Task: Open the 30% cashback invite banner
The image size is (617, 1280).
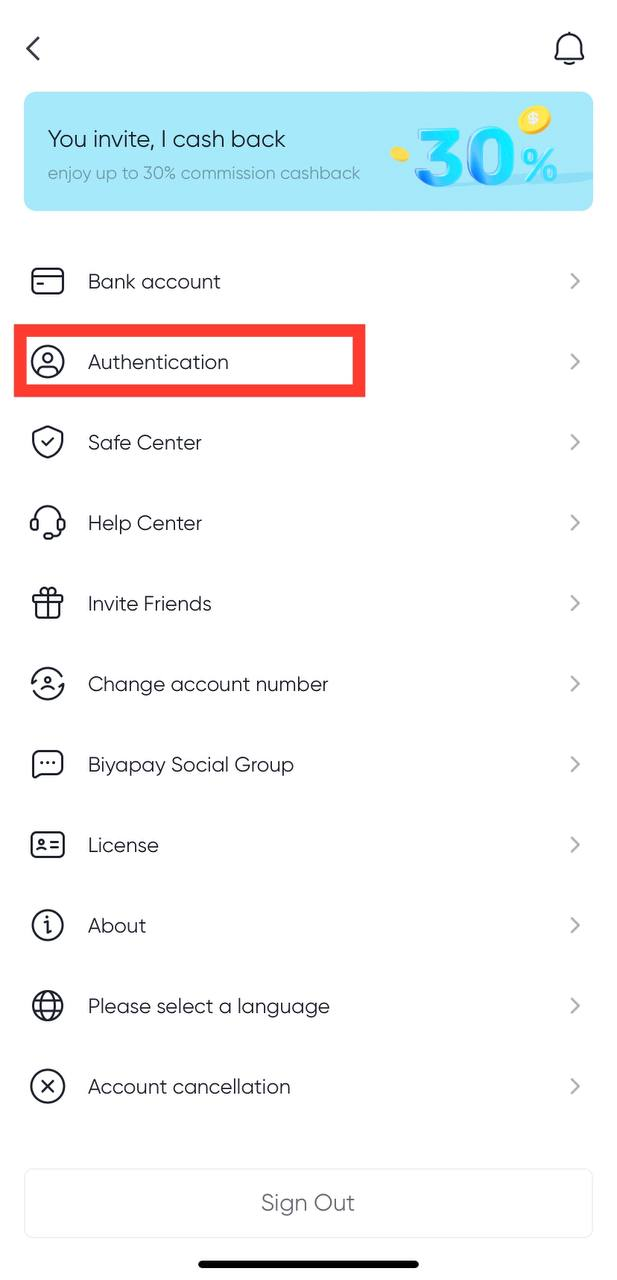Action: click(x=308, y=152)
